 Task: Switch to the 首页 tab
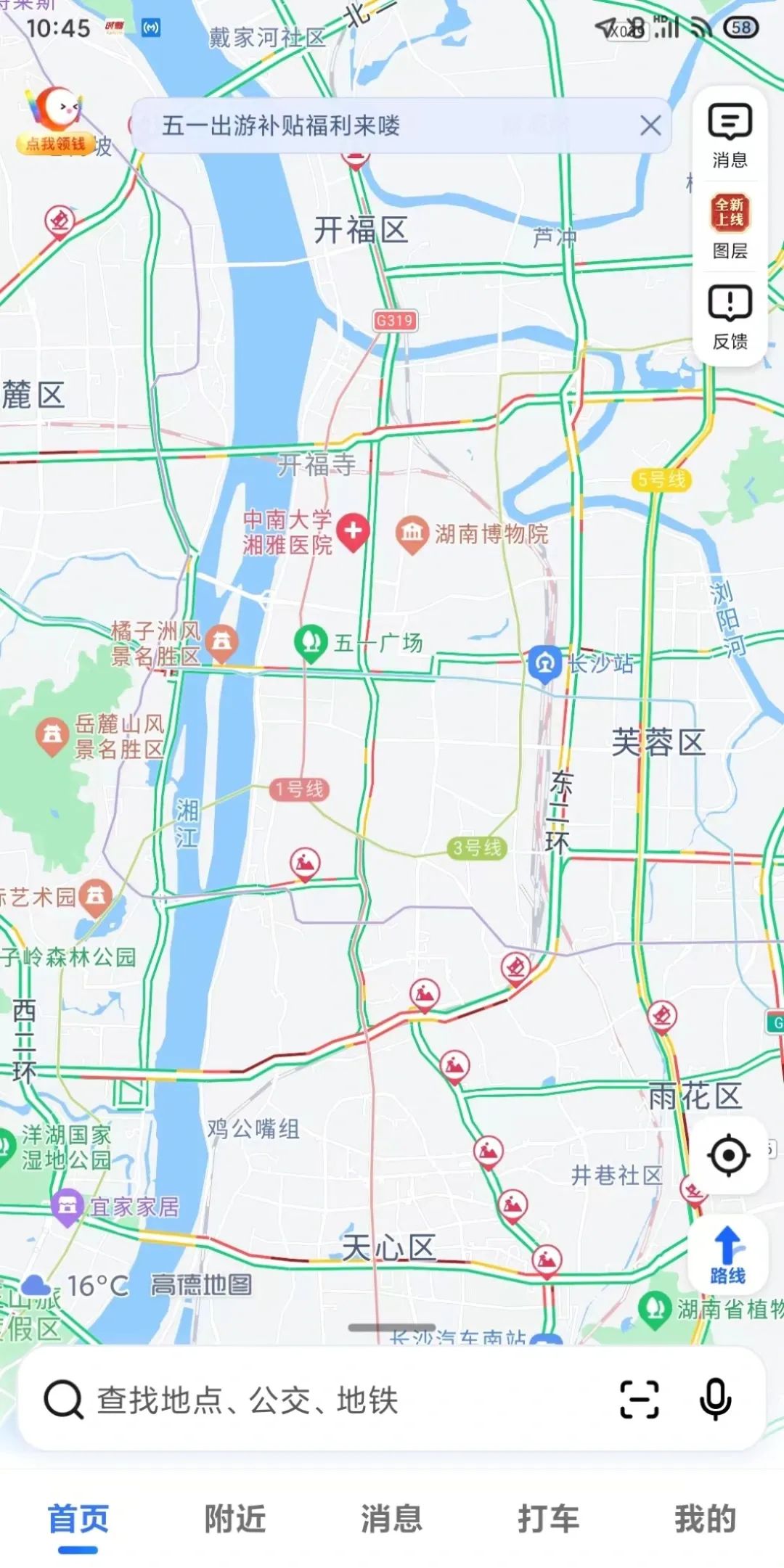78,1518
